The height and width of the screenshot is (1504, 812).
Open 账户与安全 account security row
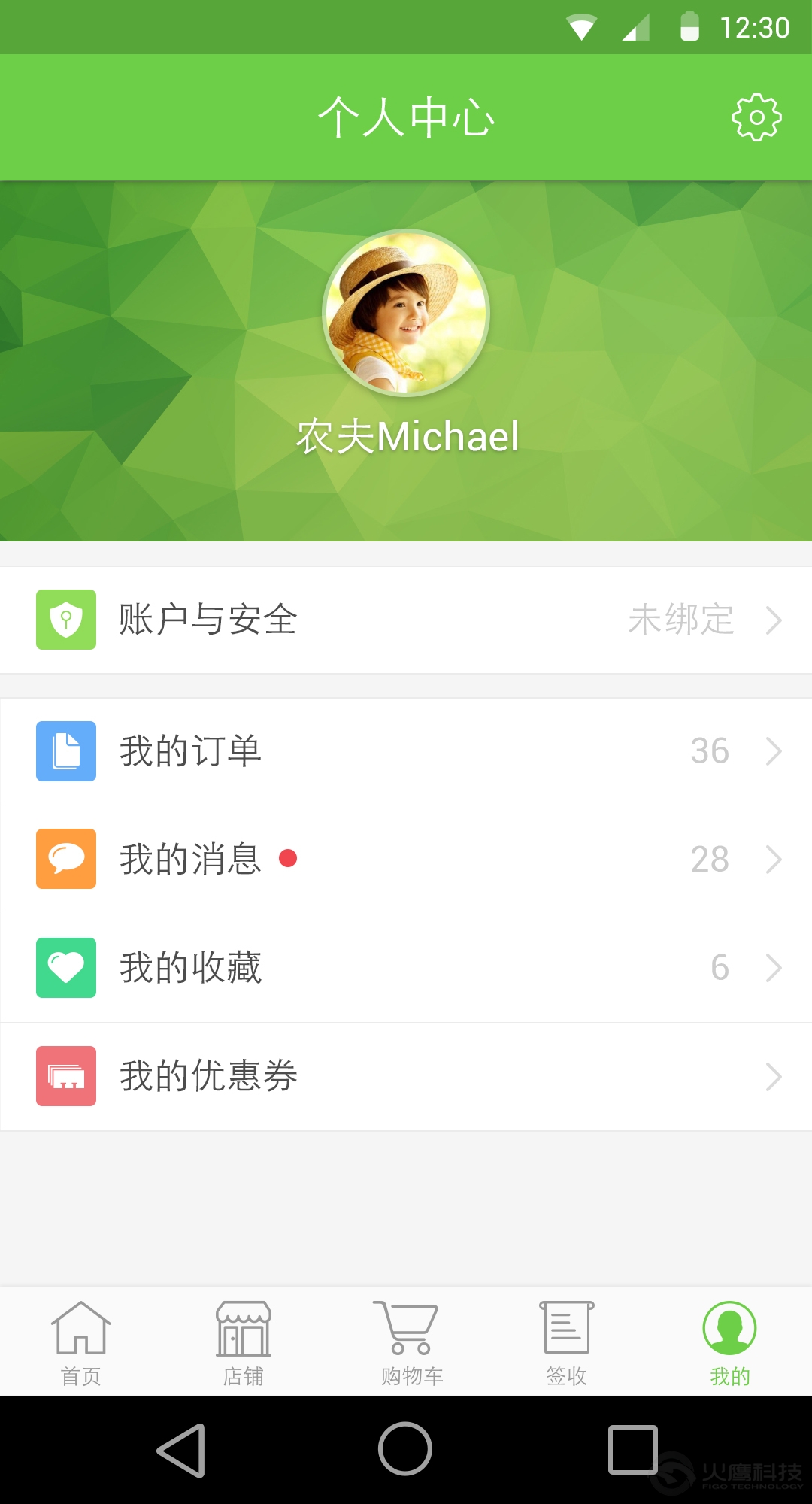tap(406, 620)
